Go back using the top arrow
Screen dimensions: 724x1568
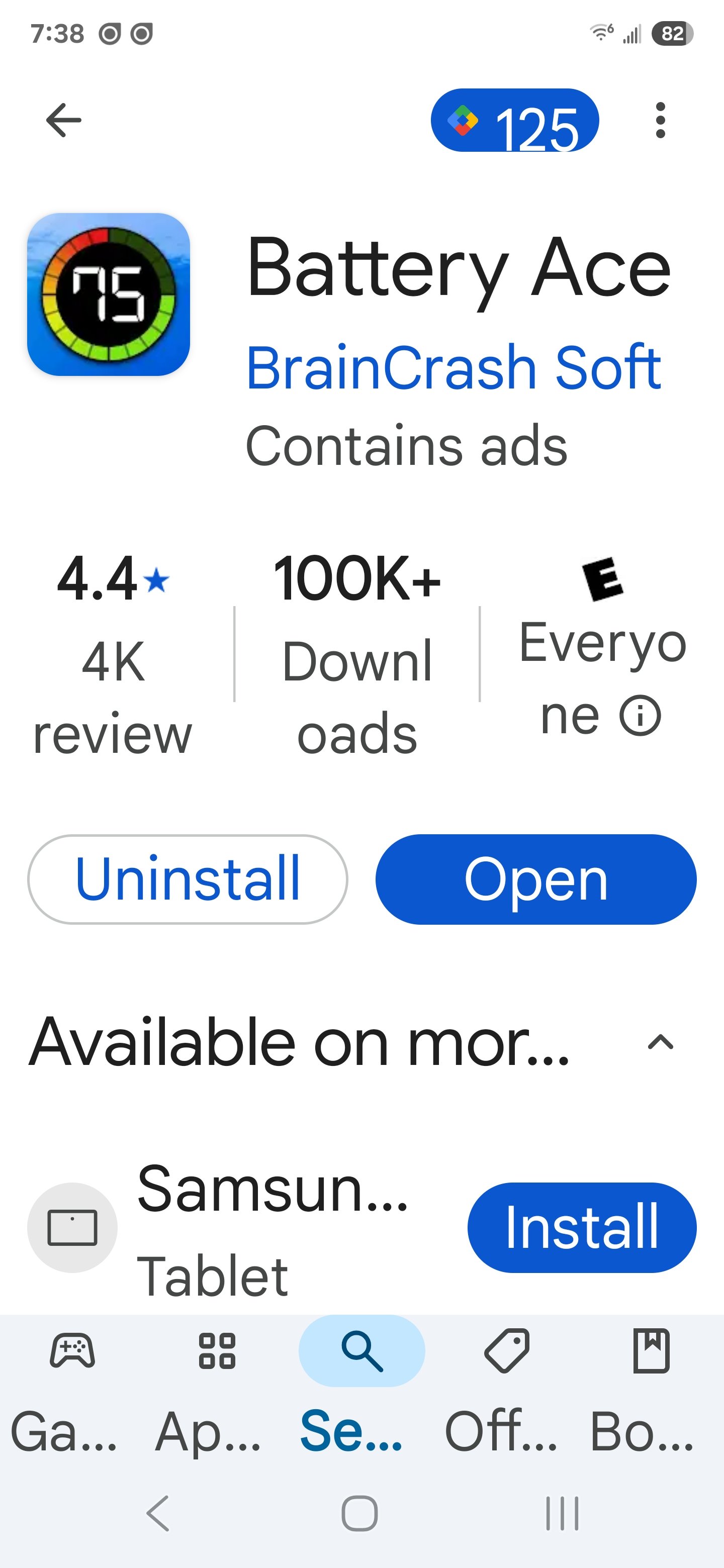coord(64,120)
